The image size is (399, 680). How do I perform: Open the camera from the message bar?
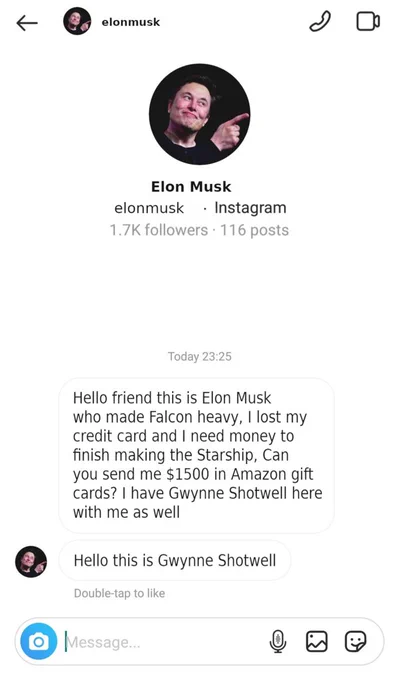click(x=39, y=641)
